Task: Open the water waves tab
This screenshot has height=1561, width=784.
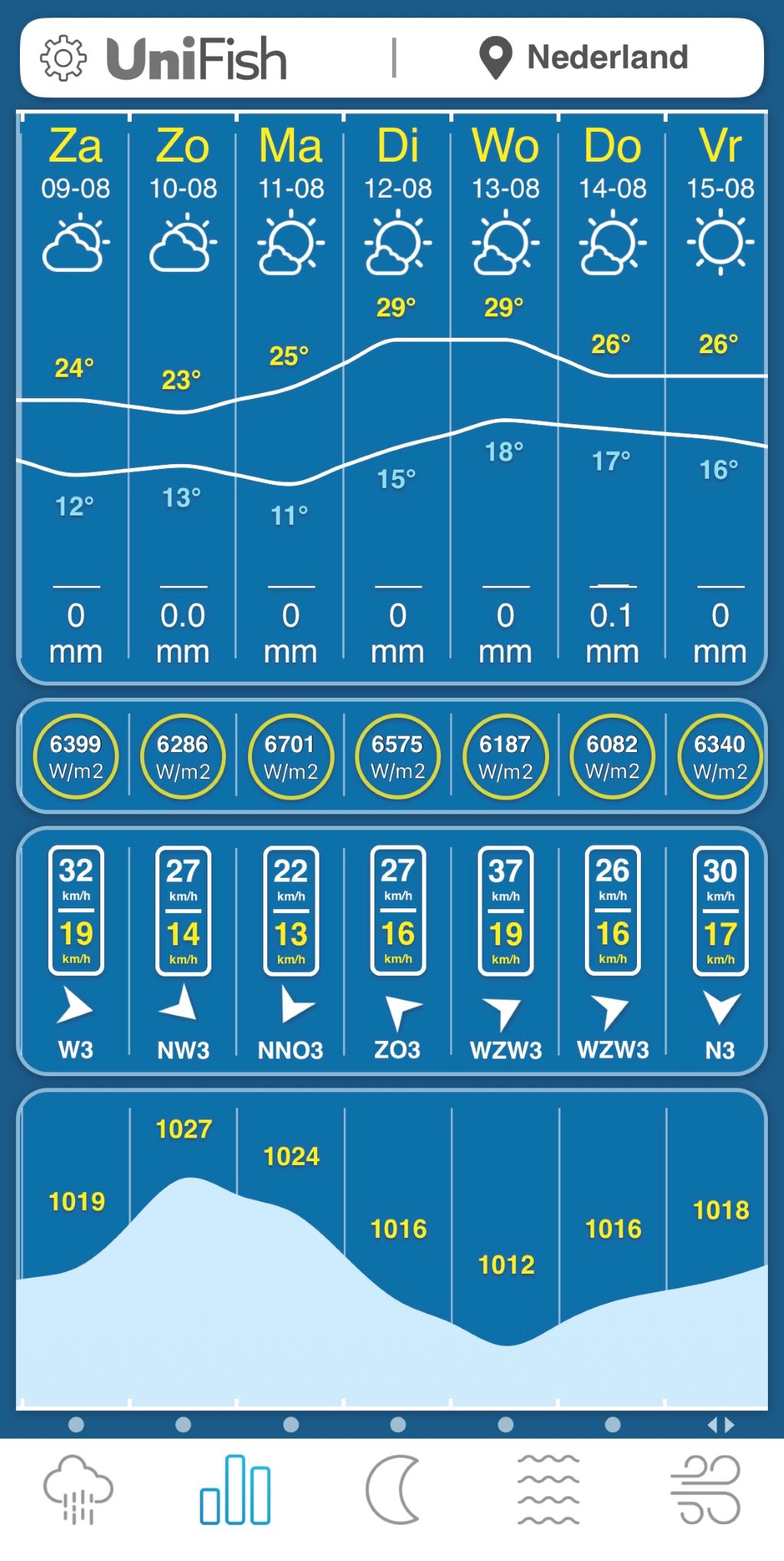Action: point(548,1491)
